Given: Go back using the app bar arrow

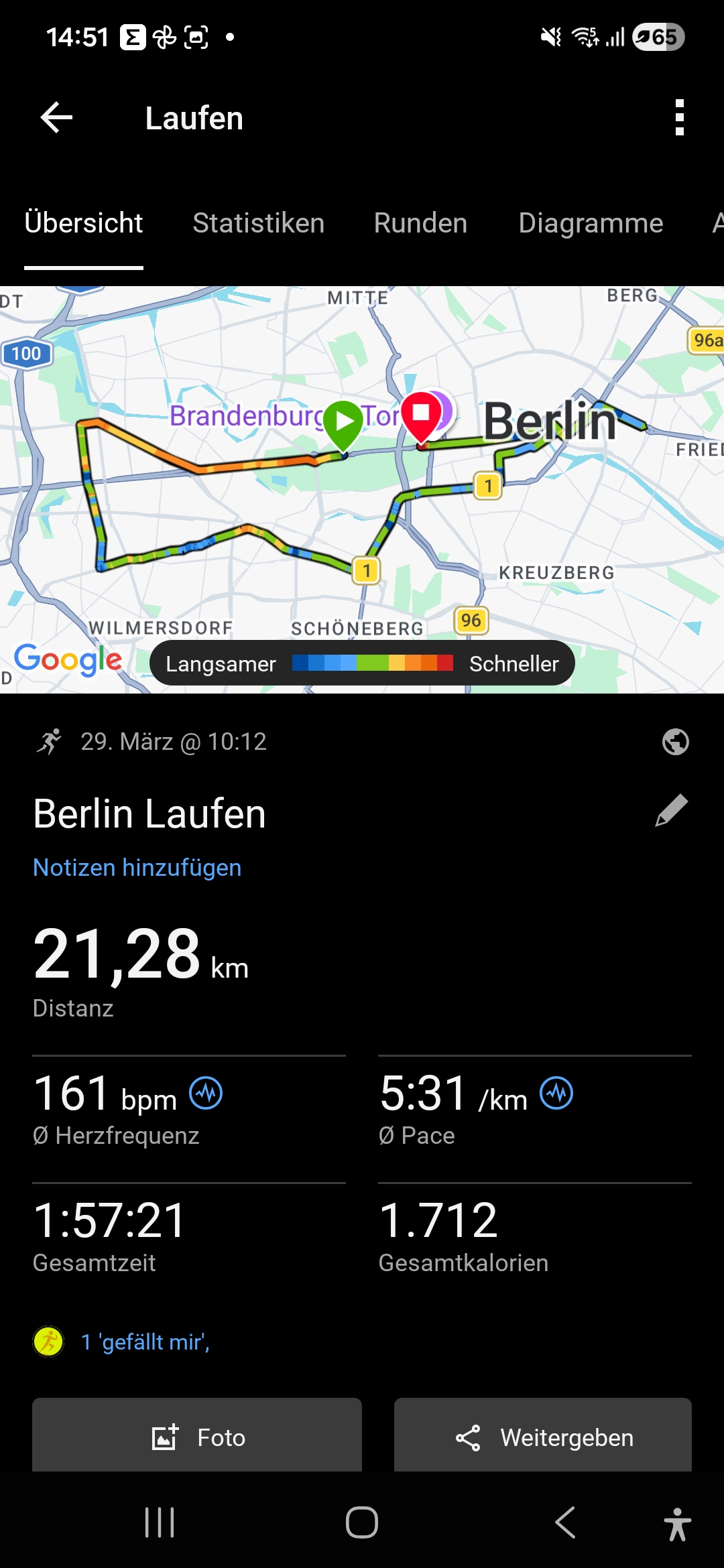Looking at the screenshot, I should click(x=56, y=118).
